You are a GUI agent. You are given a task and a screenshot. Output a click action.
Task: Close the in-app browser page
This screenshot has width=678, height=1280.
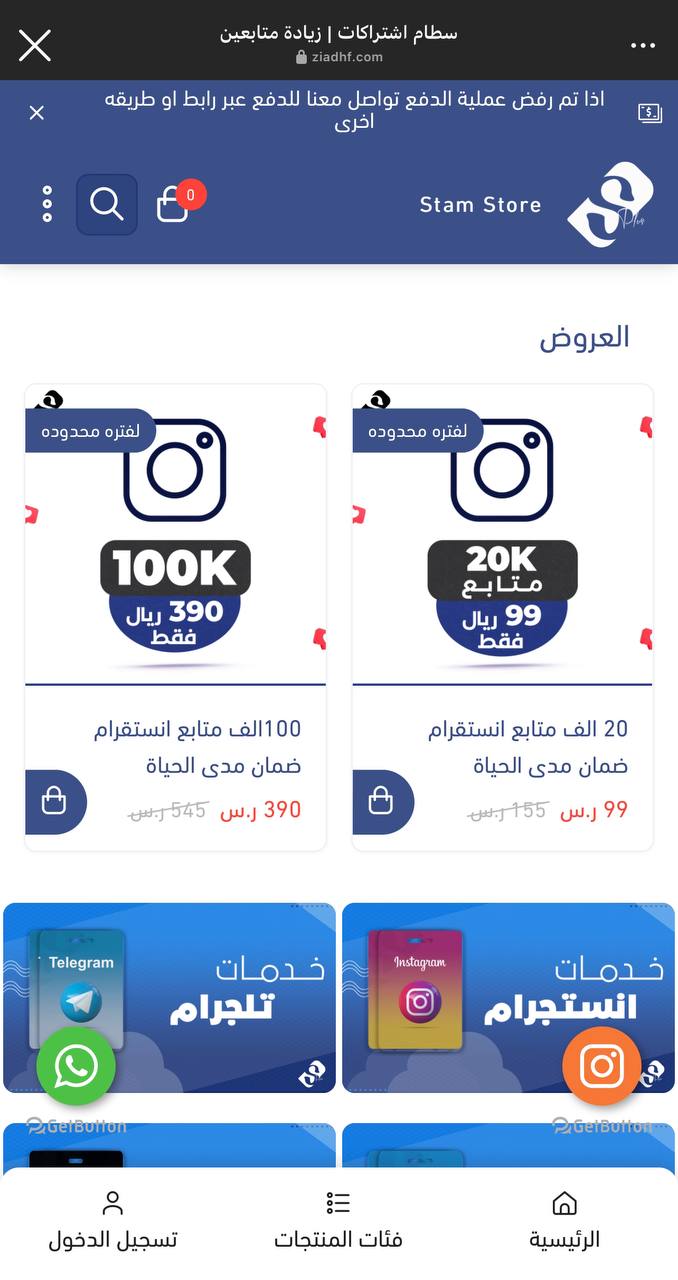click(34, 45)
